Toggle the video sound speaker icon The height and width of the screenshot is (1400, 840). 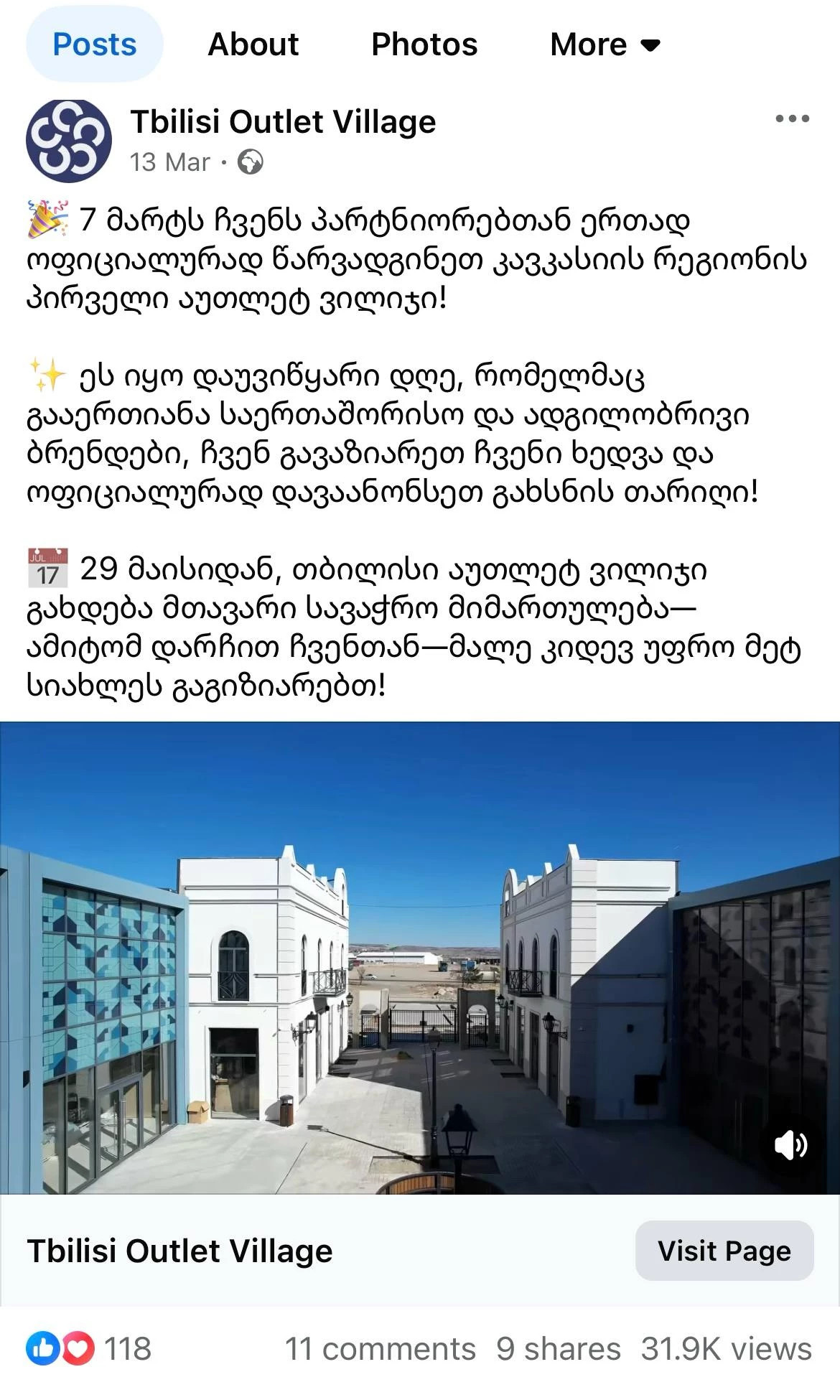coord(790,1145)
